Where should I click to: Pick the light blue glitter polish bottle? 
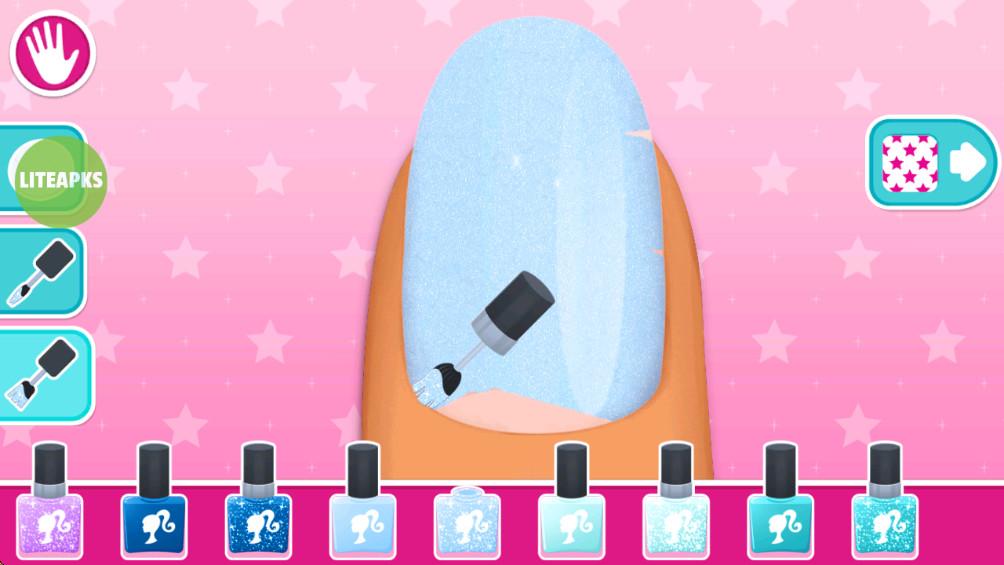click(466, 520)
